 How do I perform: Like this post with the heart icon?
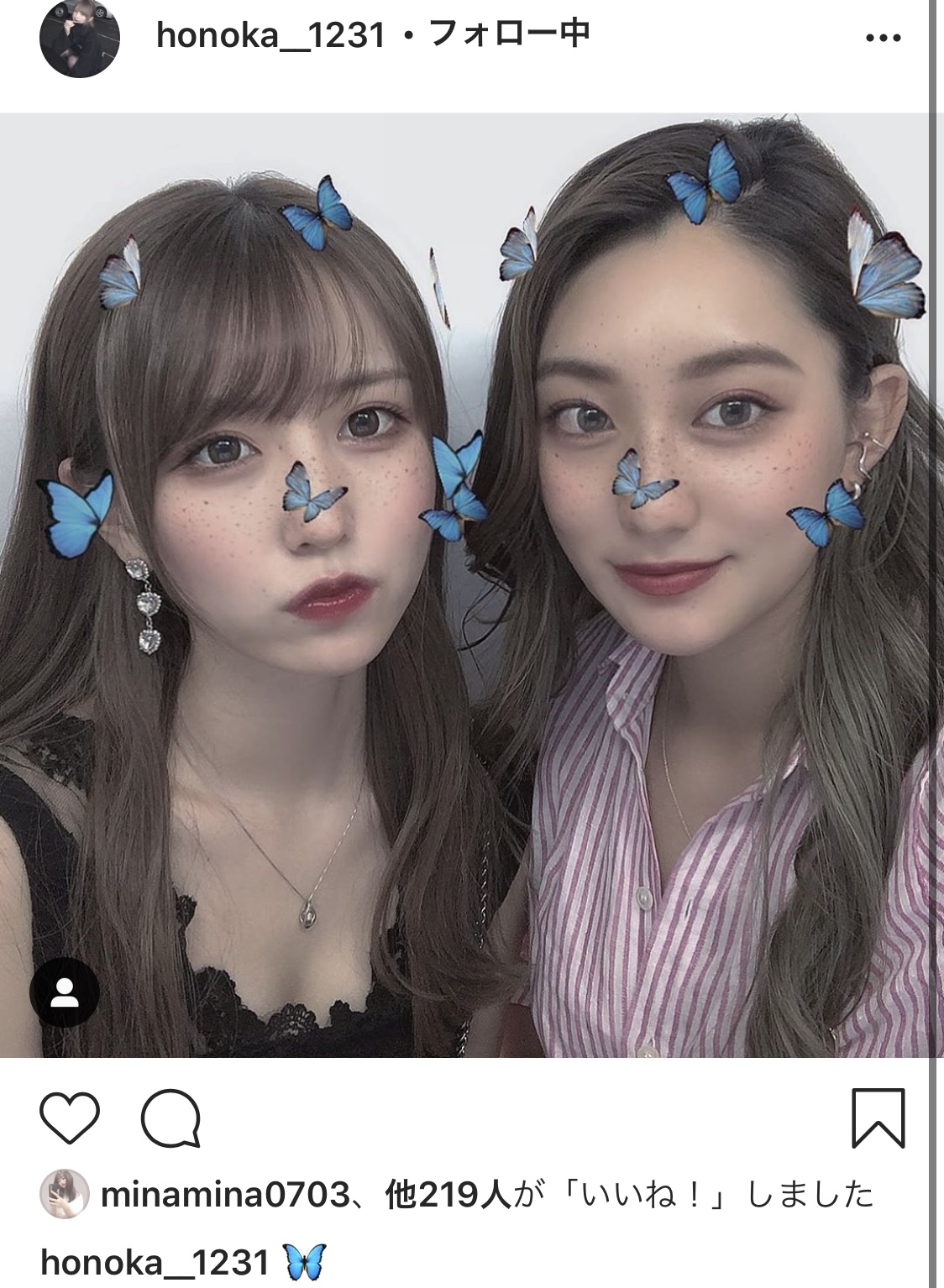point(70,1118)
